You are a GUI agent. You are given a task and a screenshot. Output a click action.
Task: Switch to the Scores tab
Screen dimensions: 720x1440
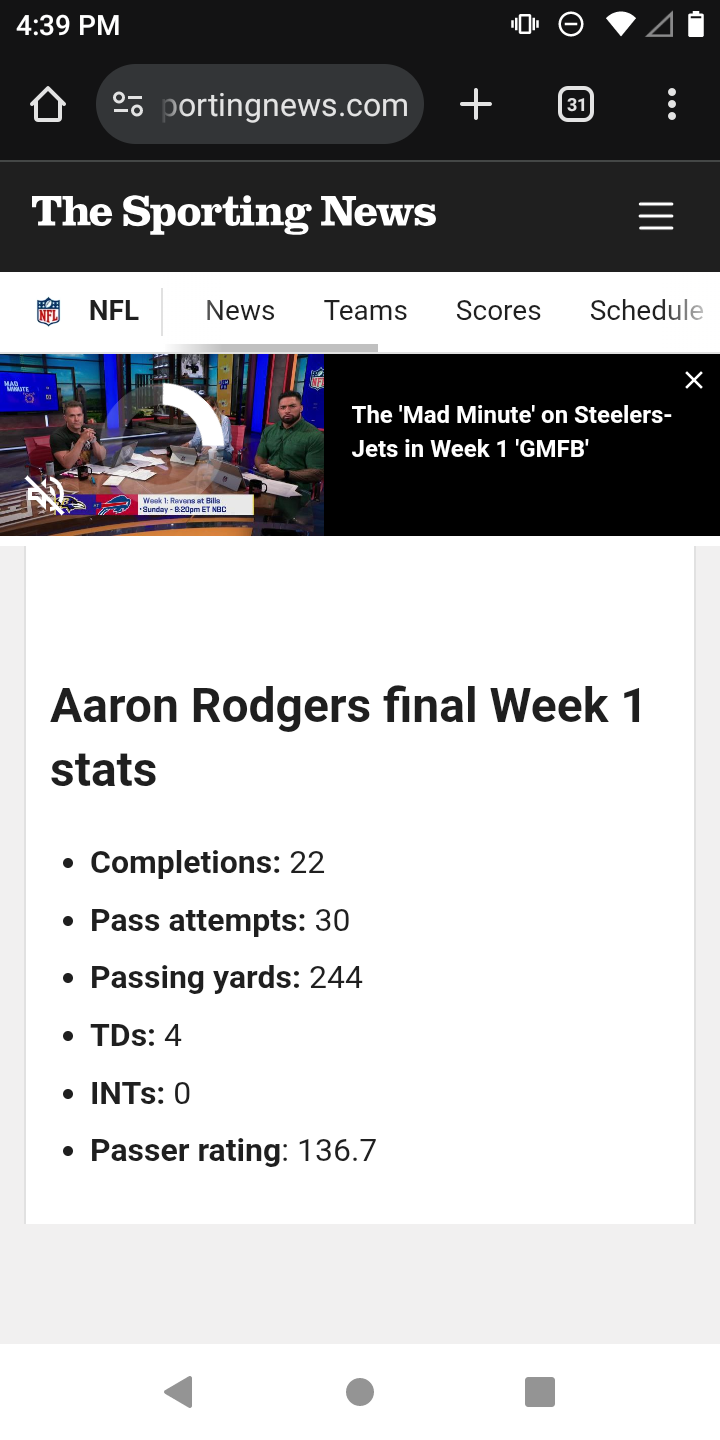pos(498,311)
